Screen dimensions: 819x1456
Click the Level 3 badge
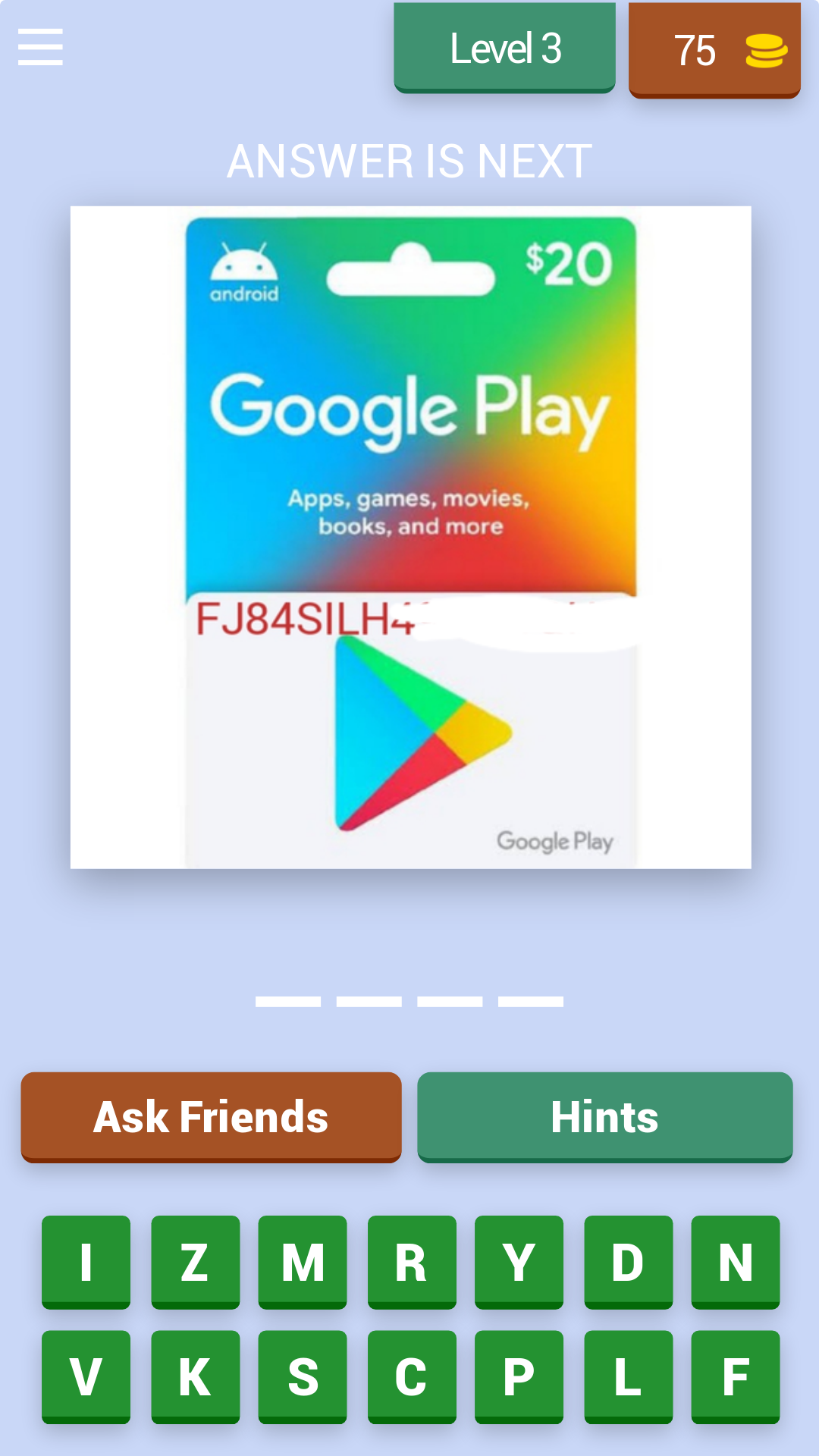tap(504, 49)
